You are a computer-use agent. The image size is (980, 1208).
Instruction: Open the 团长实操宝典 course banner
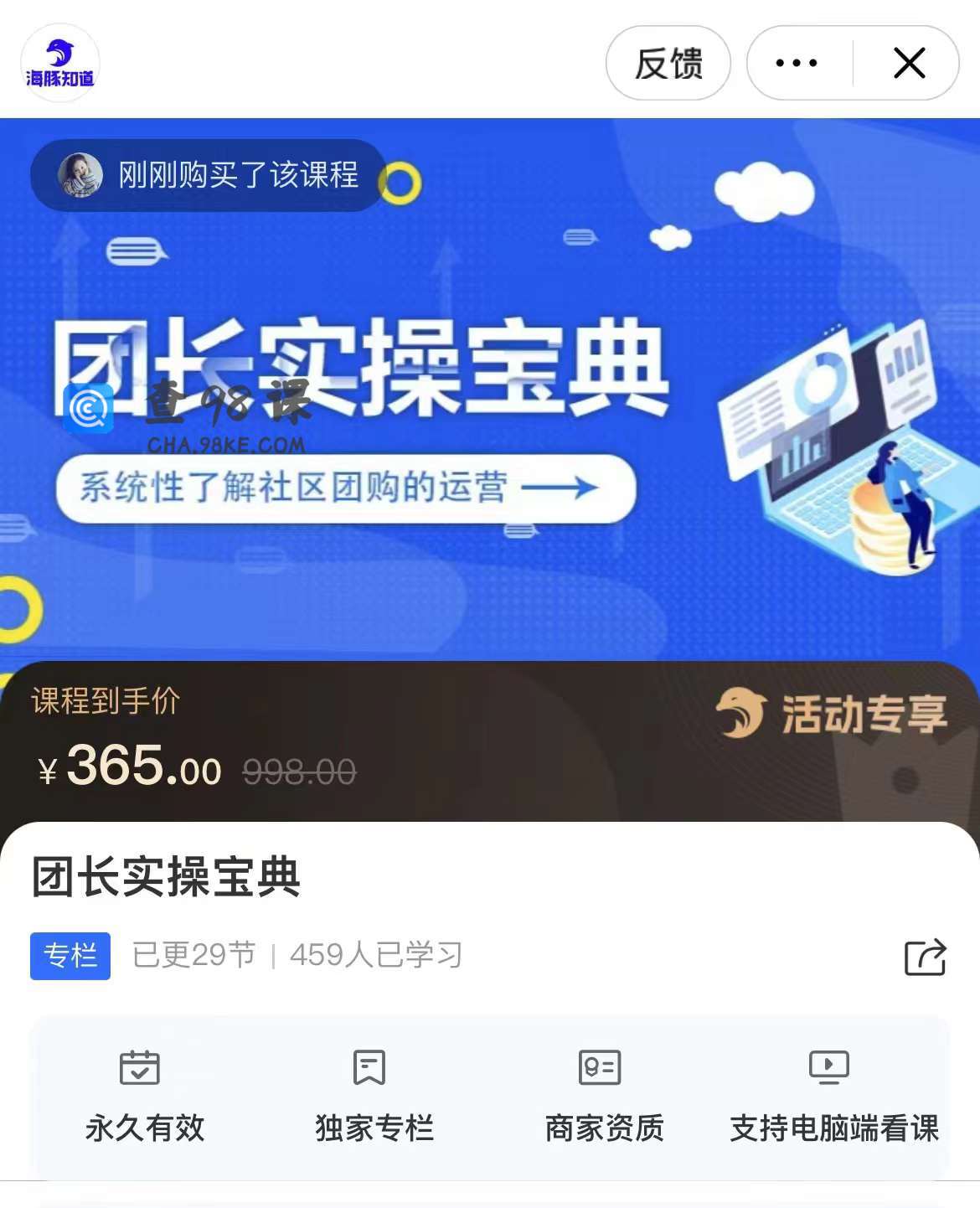click(x=490, y=394)
